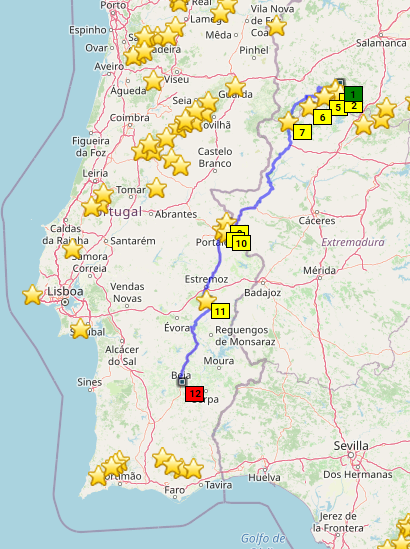Screen dimensions: 410x549
Task: Open waypoint marker 11 near Estremoz
Action: [x=220, y=311]
